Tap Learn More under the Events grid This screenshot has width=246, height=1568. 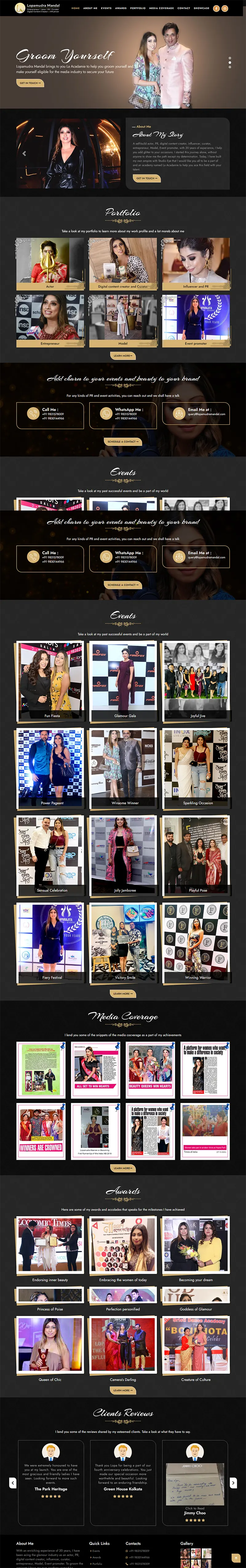(x=123, y=993)
